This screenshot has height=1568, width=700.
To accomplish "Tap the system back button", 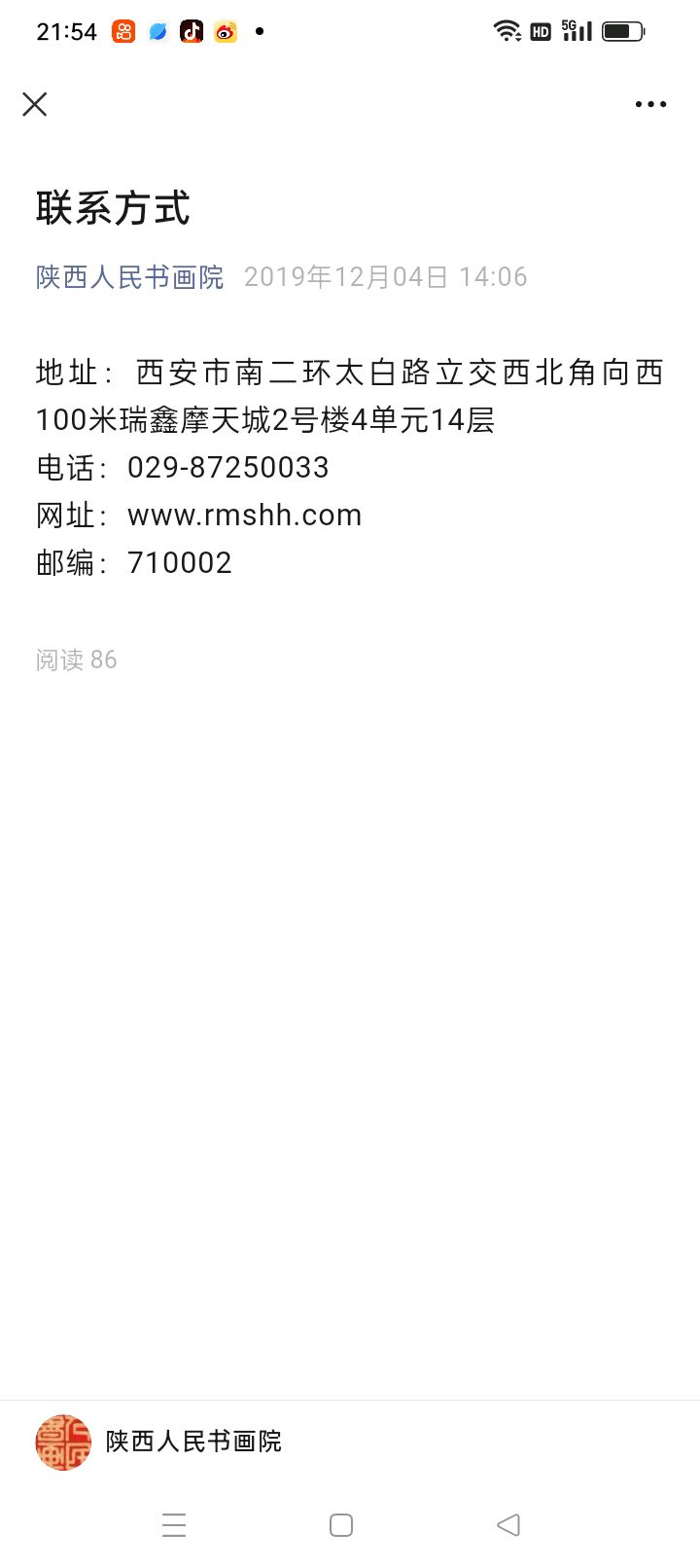I will click(508, 1524).
